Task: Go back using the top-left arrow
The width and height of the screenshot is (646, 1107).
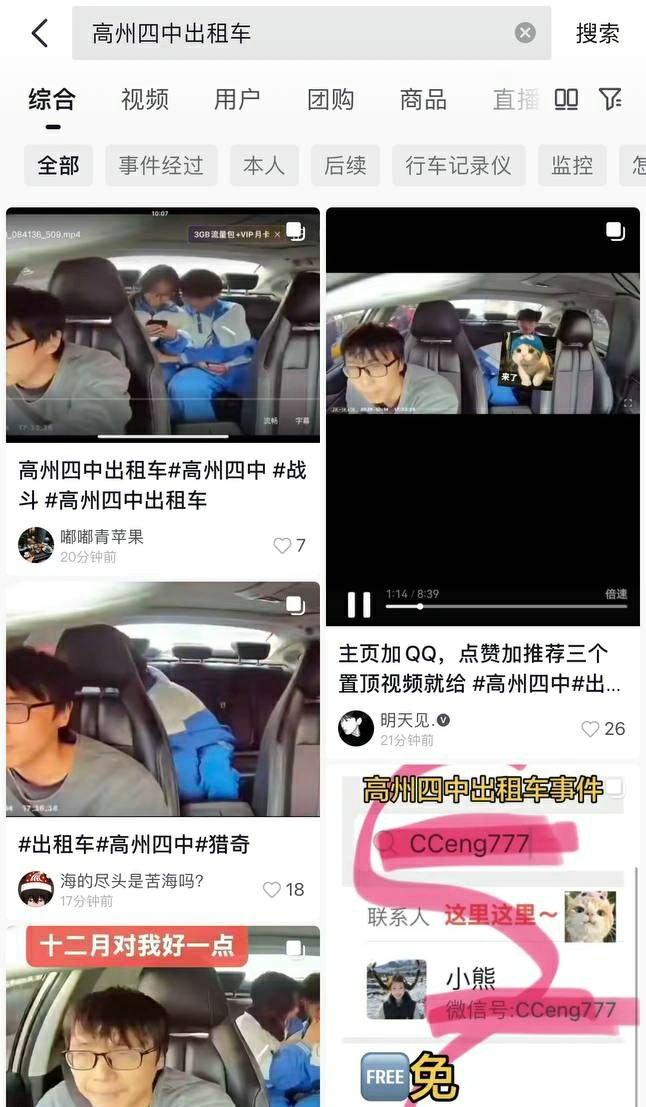Action: coord(39,33)
